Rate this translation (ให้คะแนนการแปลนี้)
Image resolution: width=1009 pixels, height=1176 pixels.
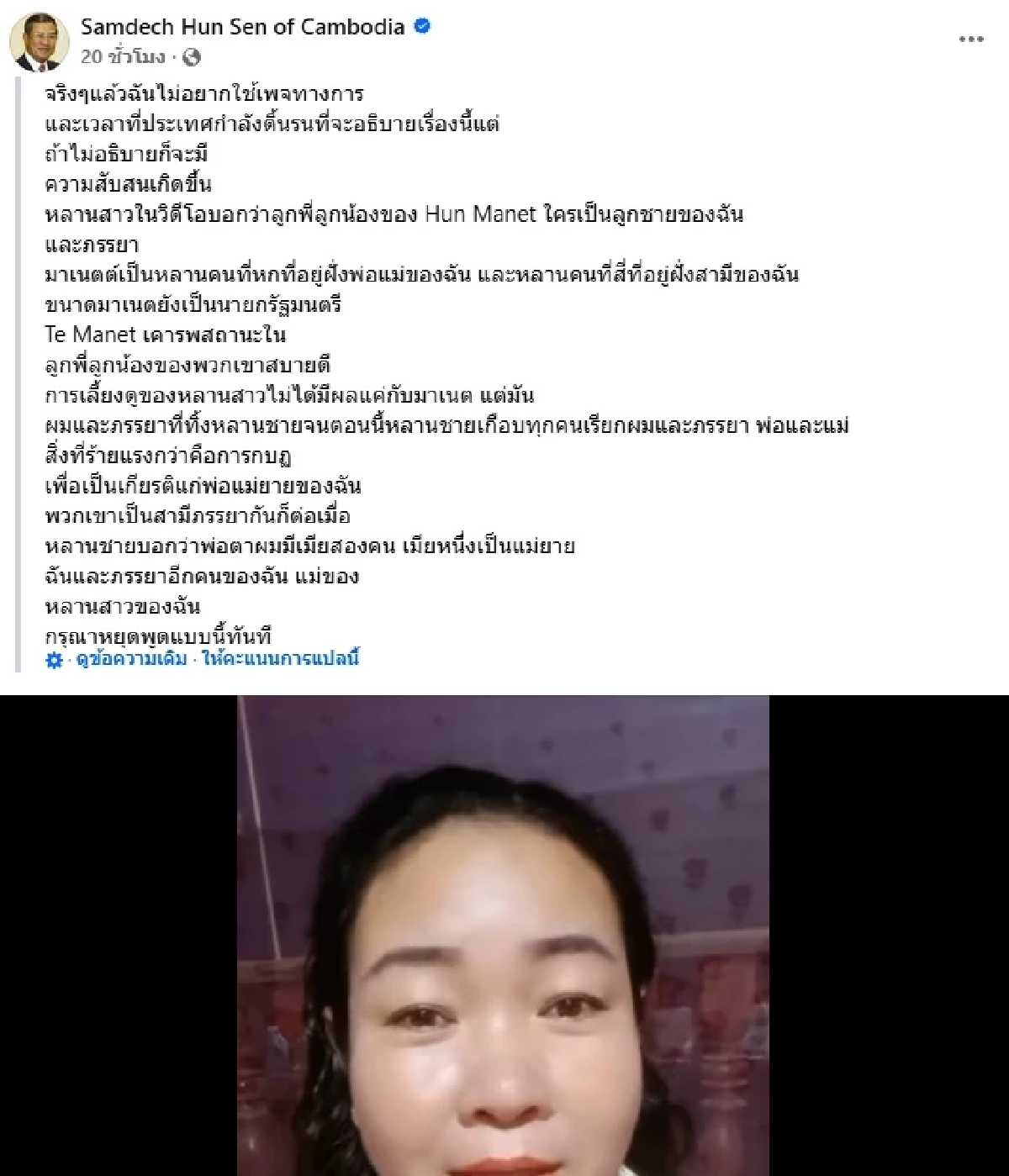pos(281,658)
